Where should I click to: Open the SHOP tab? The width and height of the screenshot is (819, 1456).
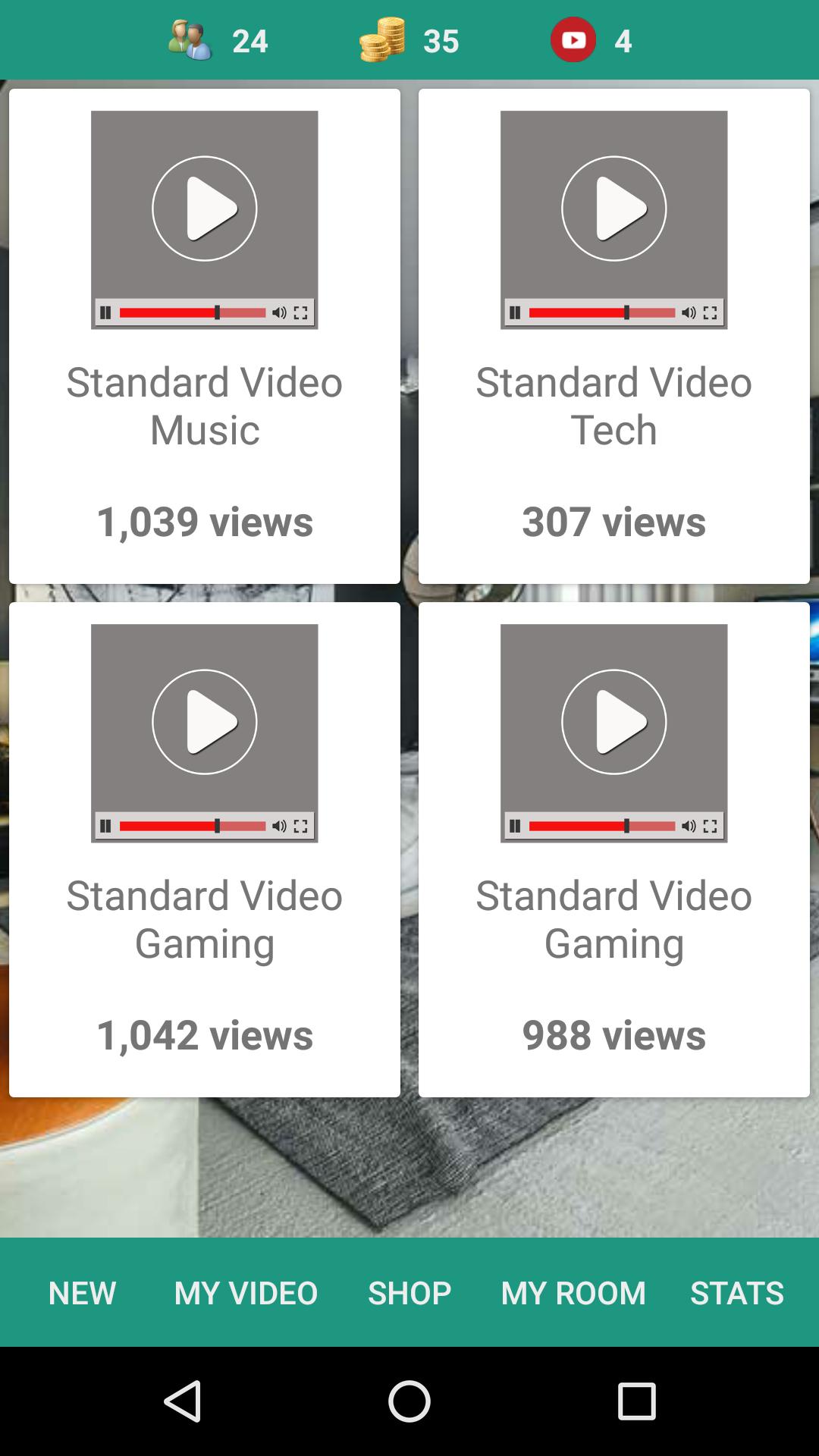pos(409,1293)
